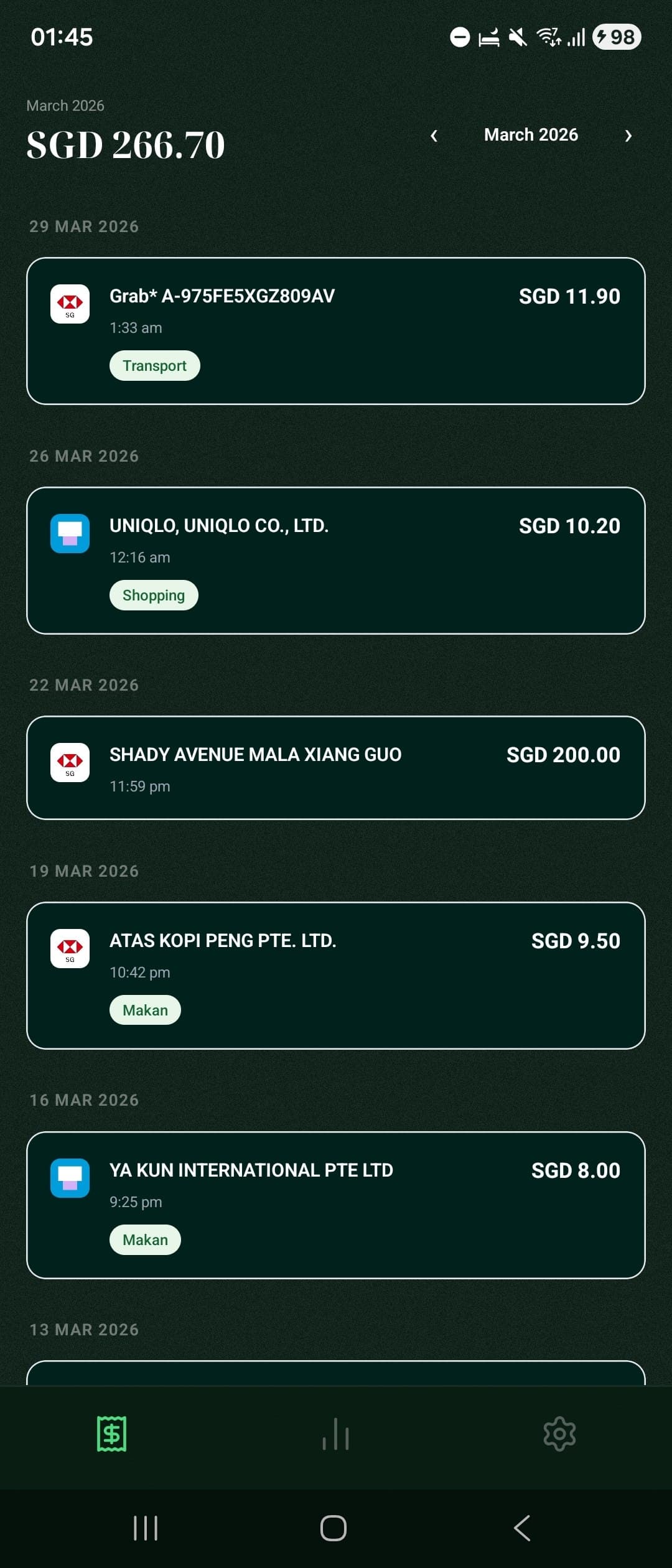Select the Shopping chip on the UNIQLO transaction

(x=153, y=595)
